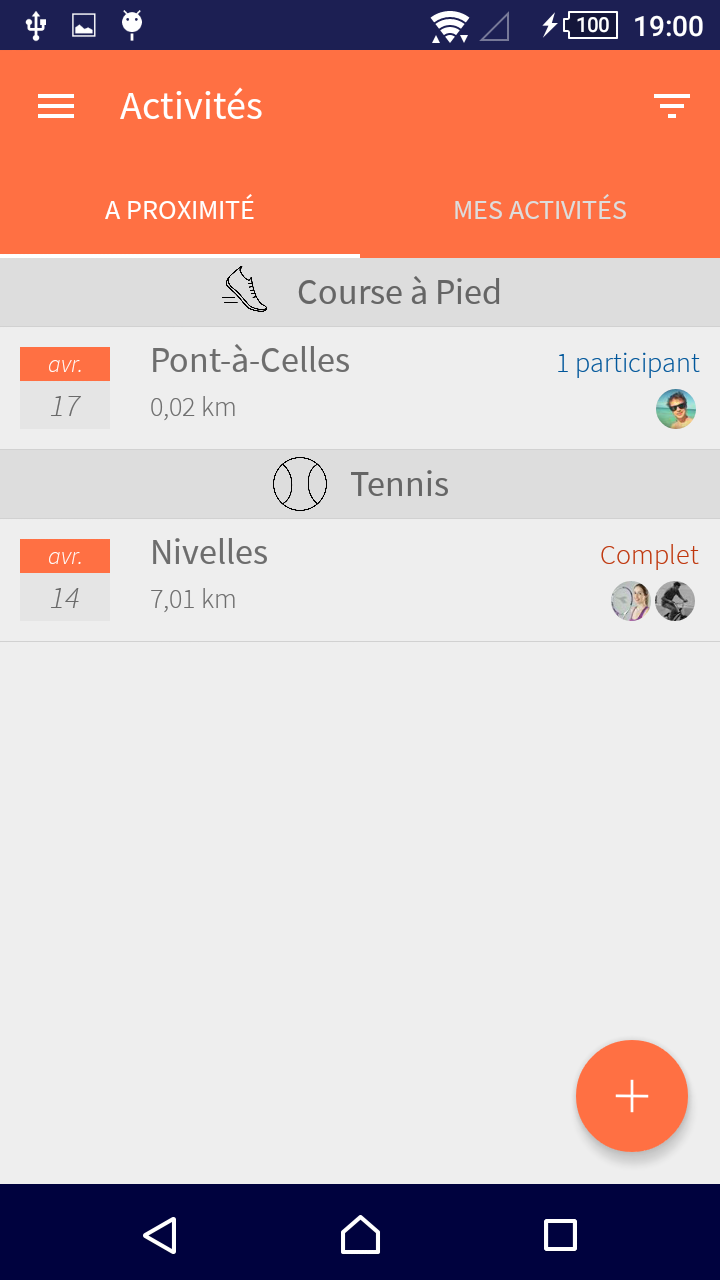Return to the Android home screen
The height and width of the screenshot is (1280, 720).
(x=360, y=1235)
